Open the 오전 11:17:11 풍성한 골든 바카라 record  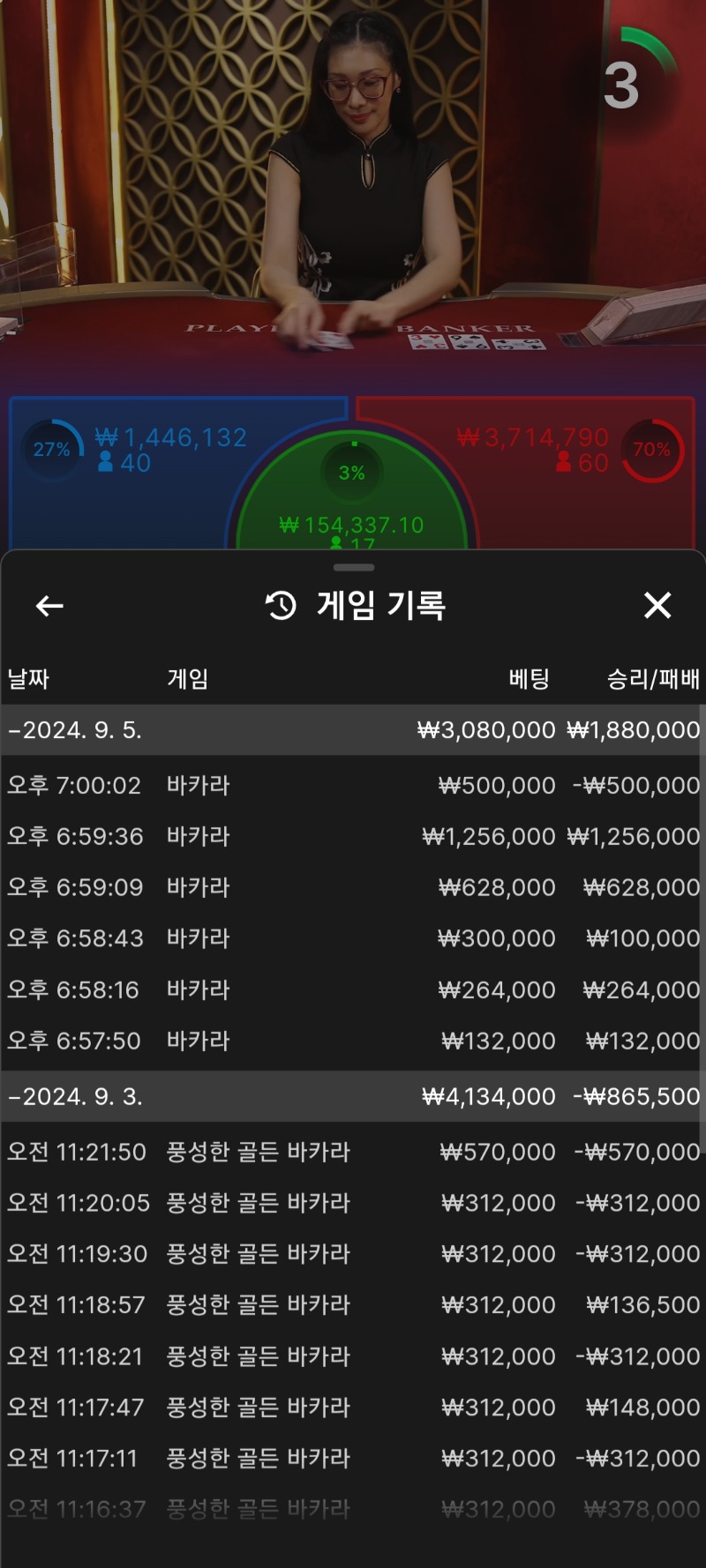coord(353,1459)
